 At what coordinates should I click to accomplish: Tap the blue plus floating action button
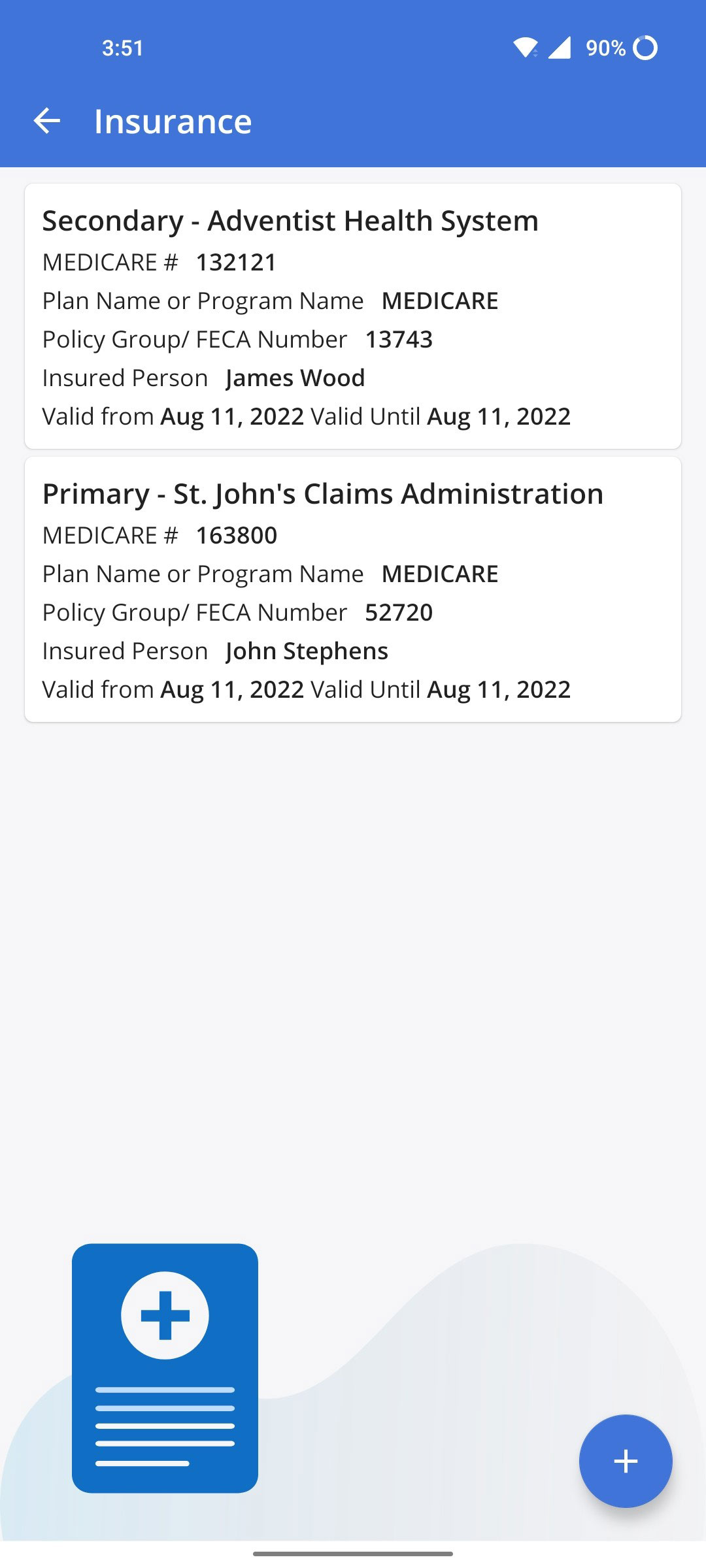click(625, 1462)
